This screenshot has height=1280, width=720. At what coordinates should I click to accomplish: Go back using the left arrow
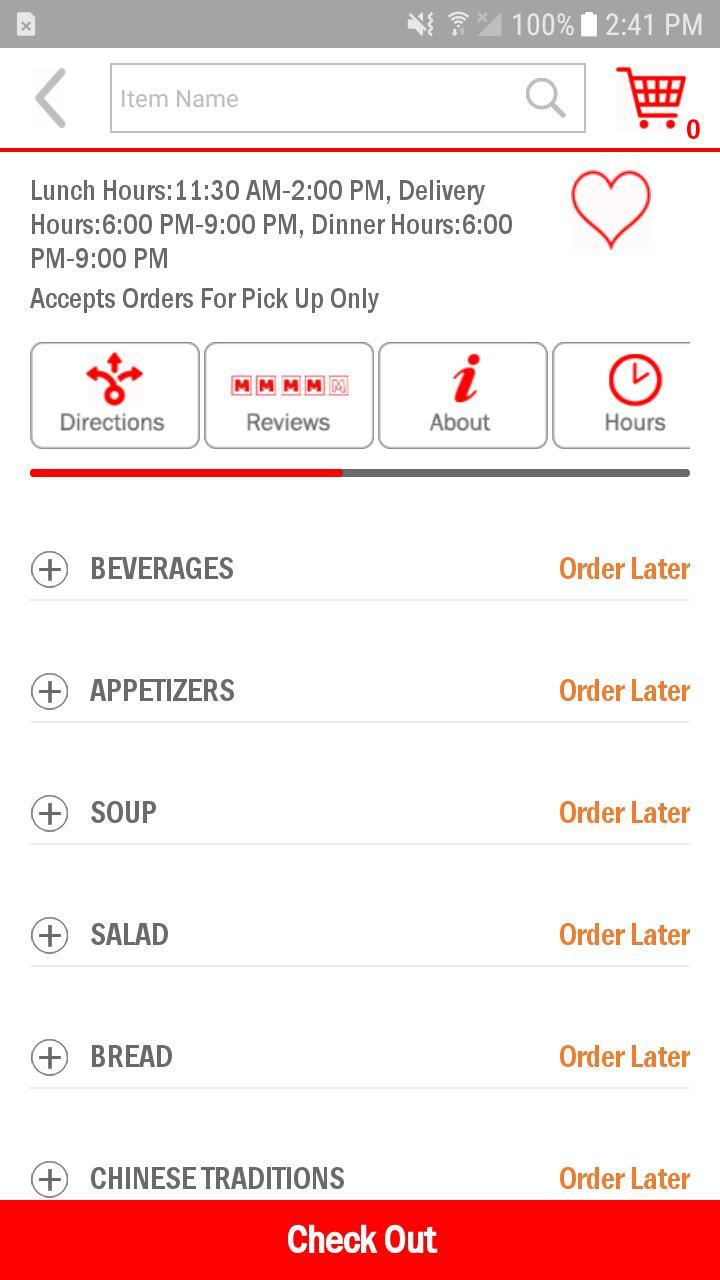click(x=50, y=98)
